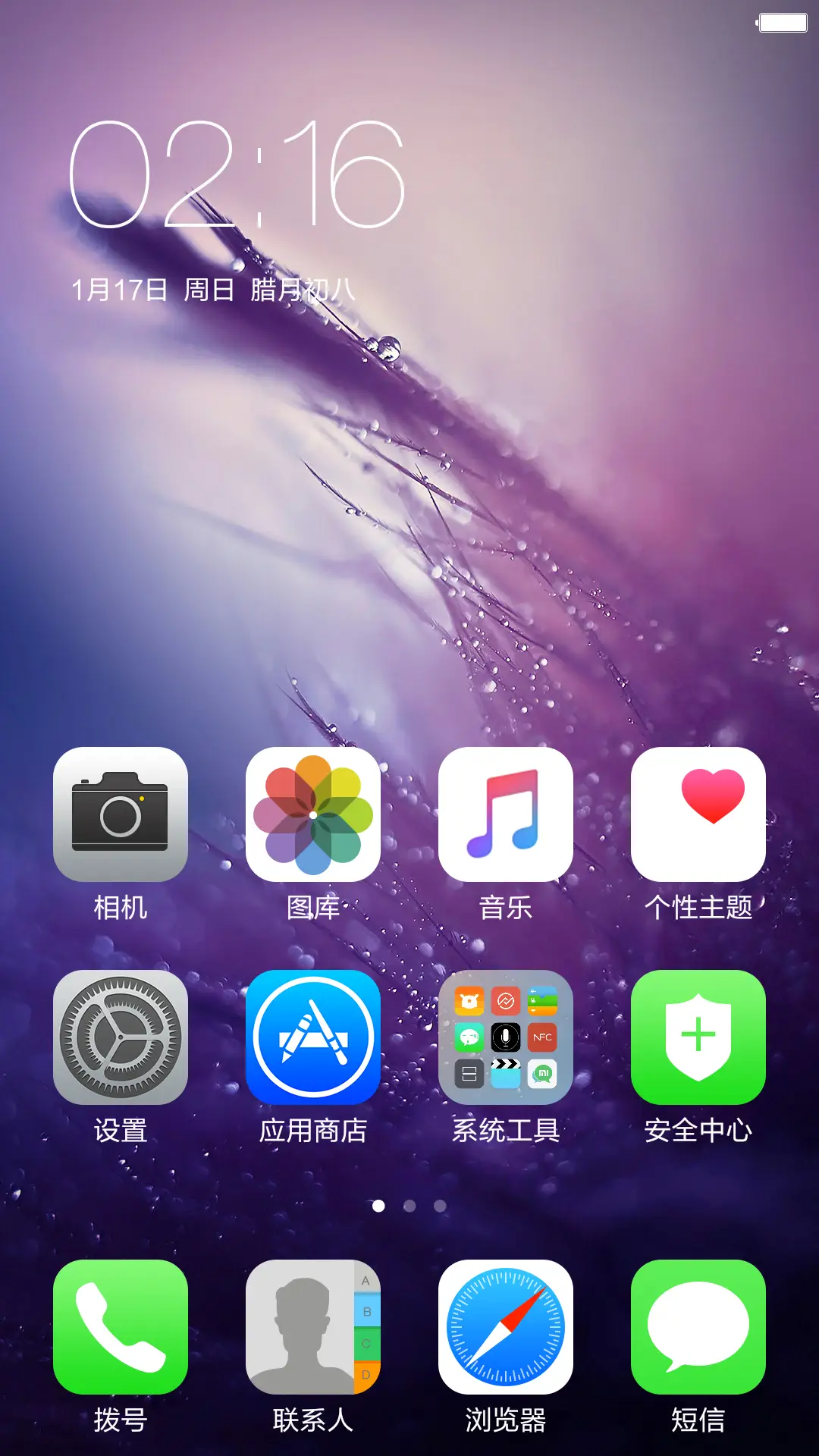Viewport: 819px width, 1456px height.
Task: Open the 短信 Messages app
Action: (698, 1327)
